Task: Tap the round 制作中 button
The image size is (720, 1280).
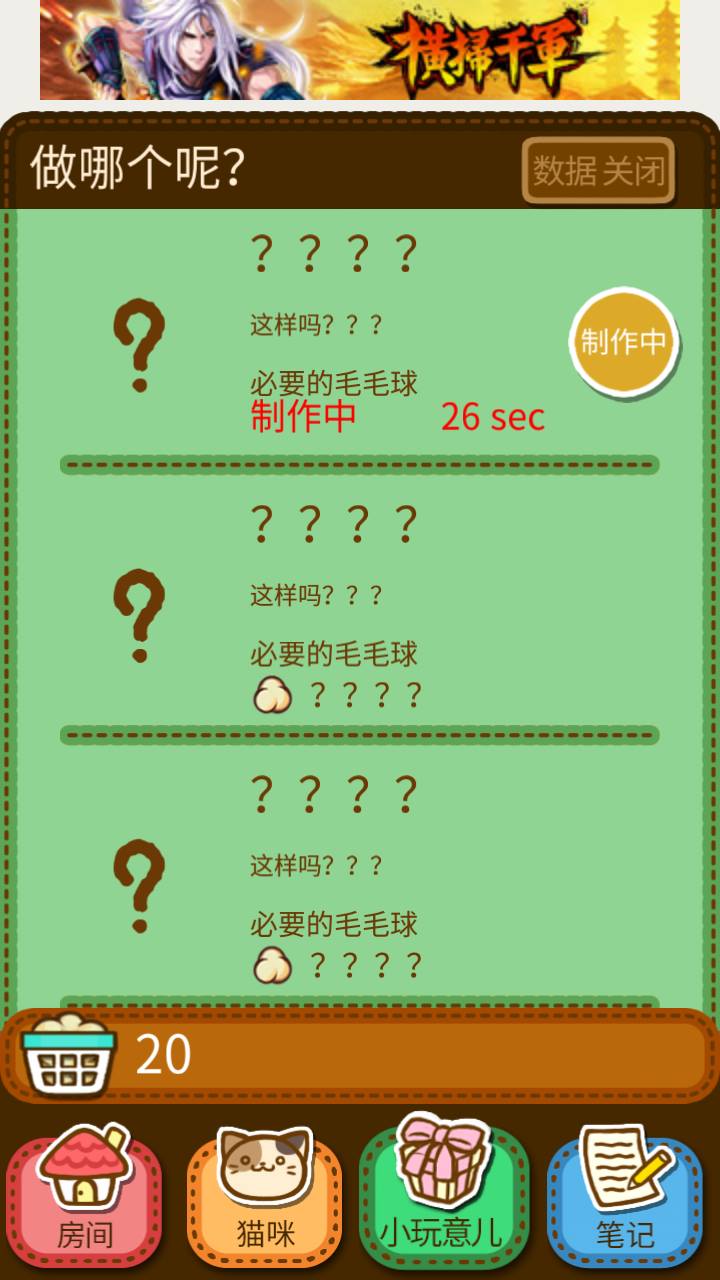Action: [x=624, y=343]
